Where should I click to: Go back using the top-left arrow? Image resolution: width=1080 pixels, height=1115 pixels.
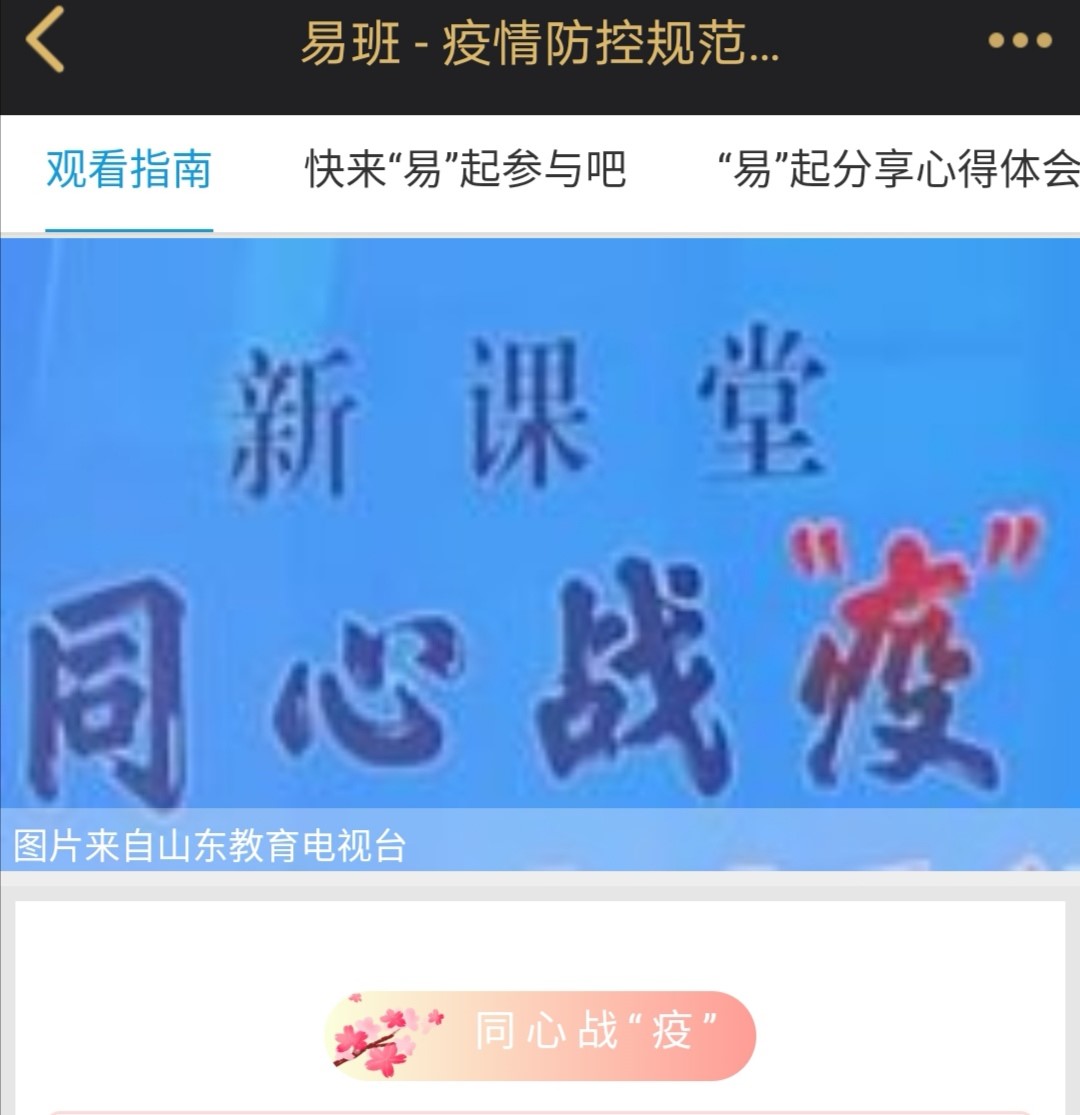[x=46, y=40]
